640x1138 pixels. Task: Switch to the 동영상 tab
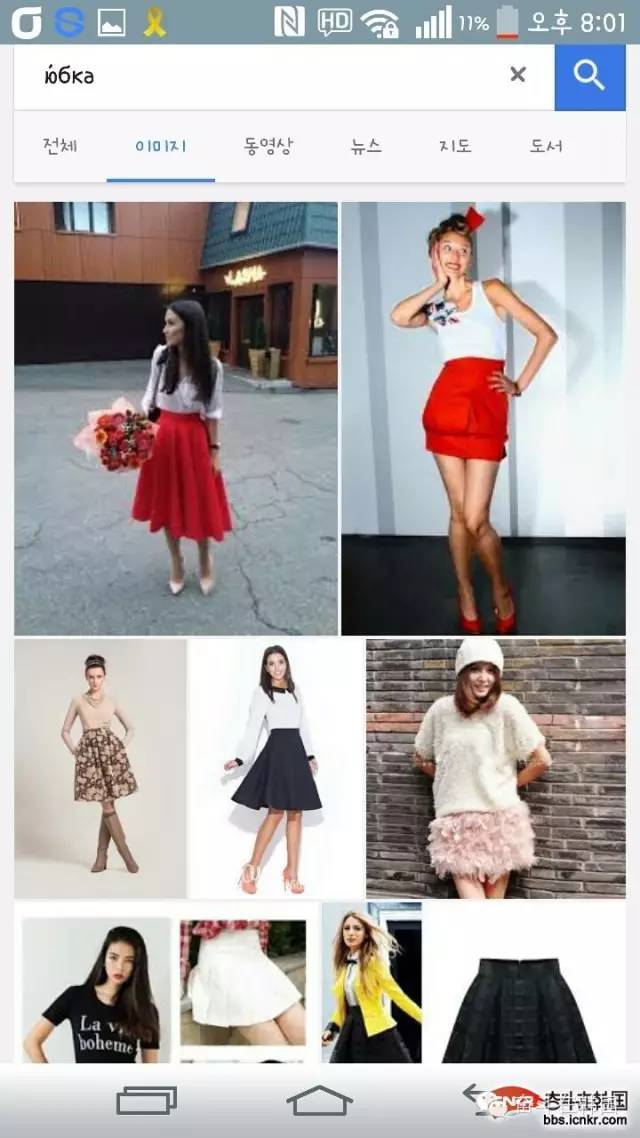268,146
